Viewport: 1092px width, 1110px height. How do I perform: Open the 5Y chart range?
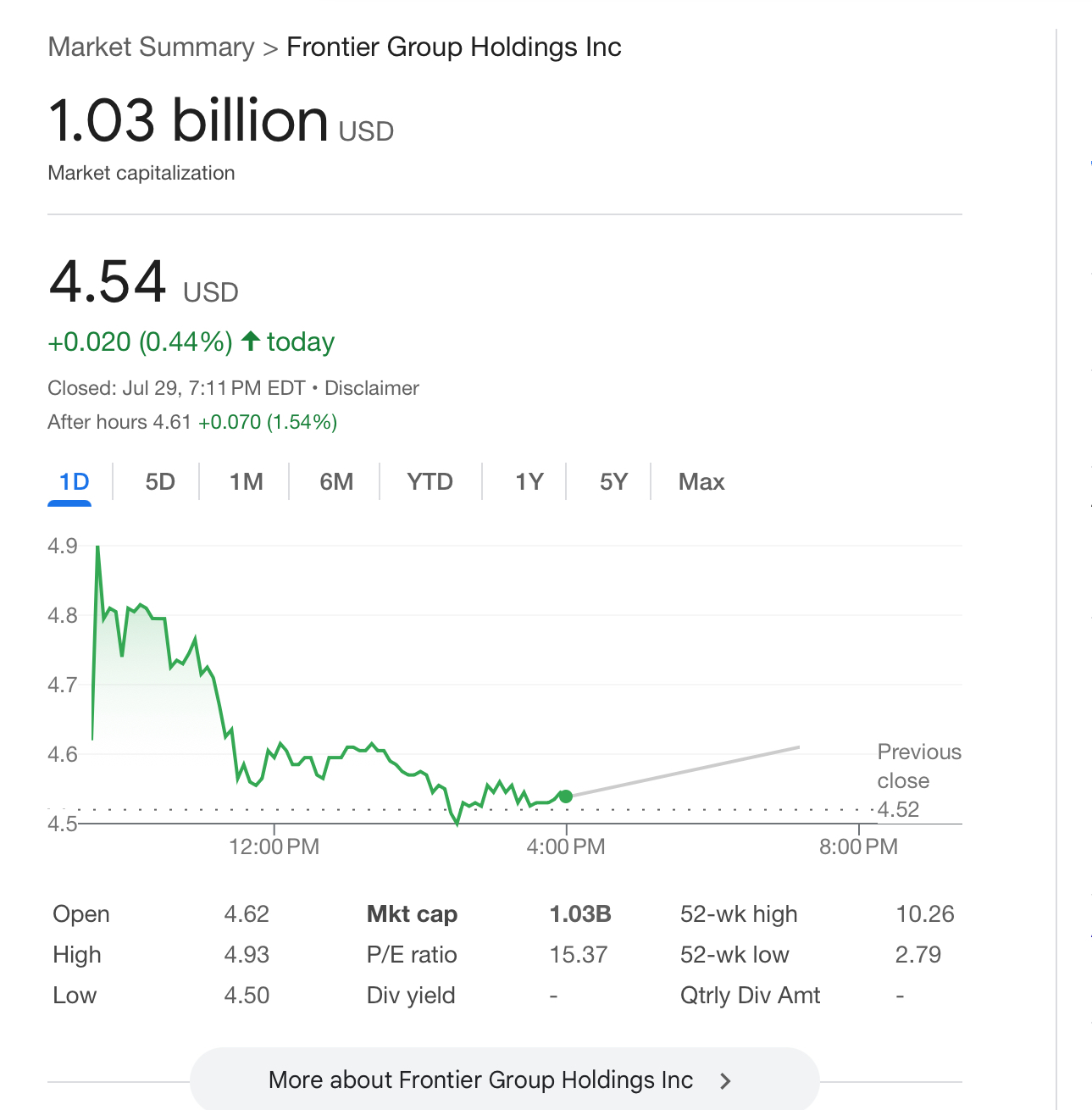pyautogui.click(x=613, y=482)
